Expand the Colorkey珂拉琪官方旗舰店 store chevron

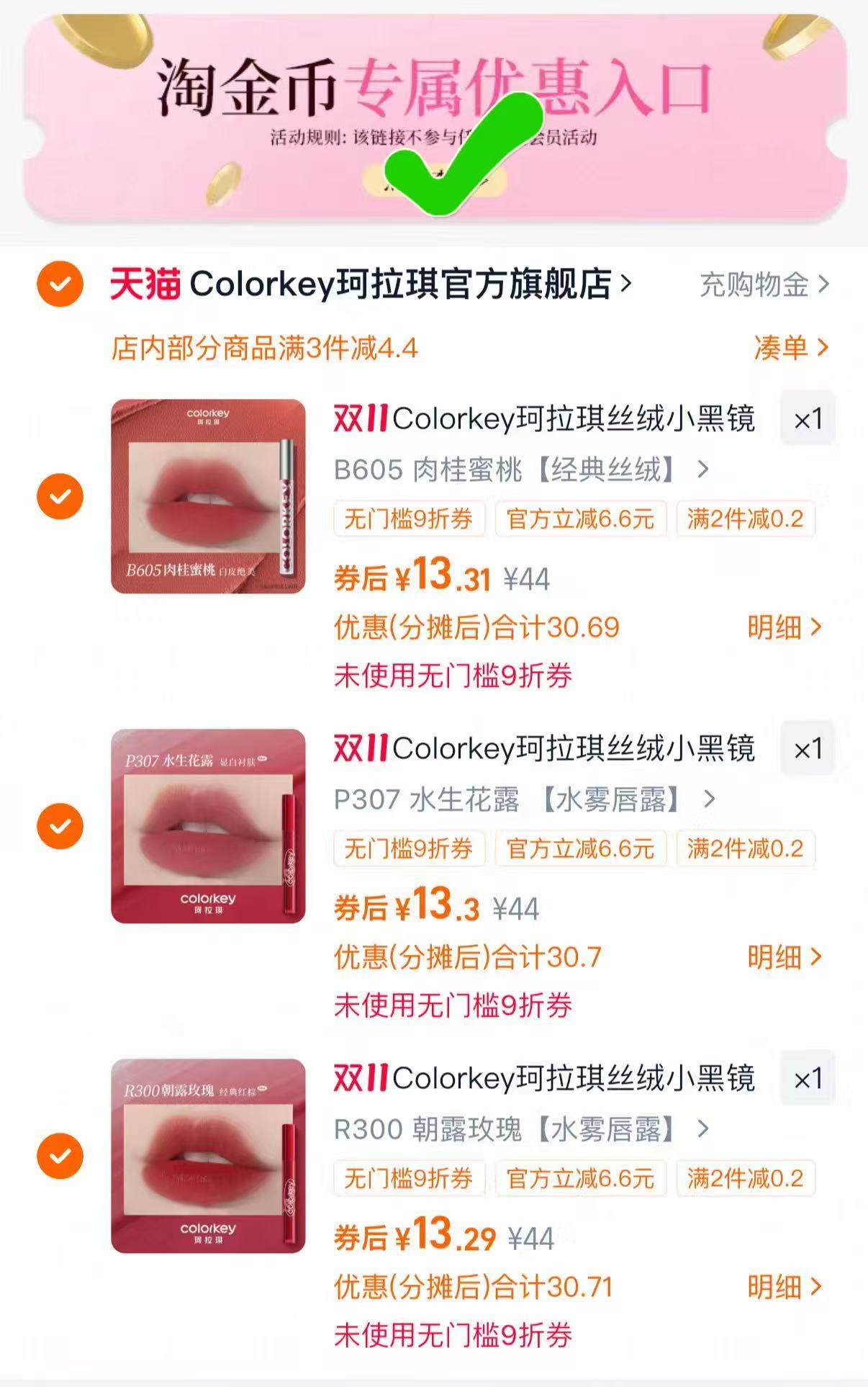pos(628,284)
